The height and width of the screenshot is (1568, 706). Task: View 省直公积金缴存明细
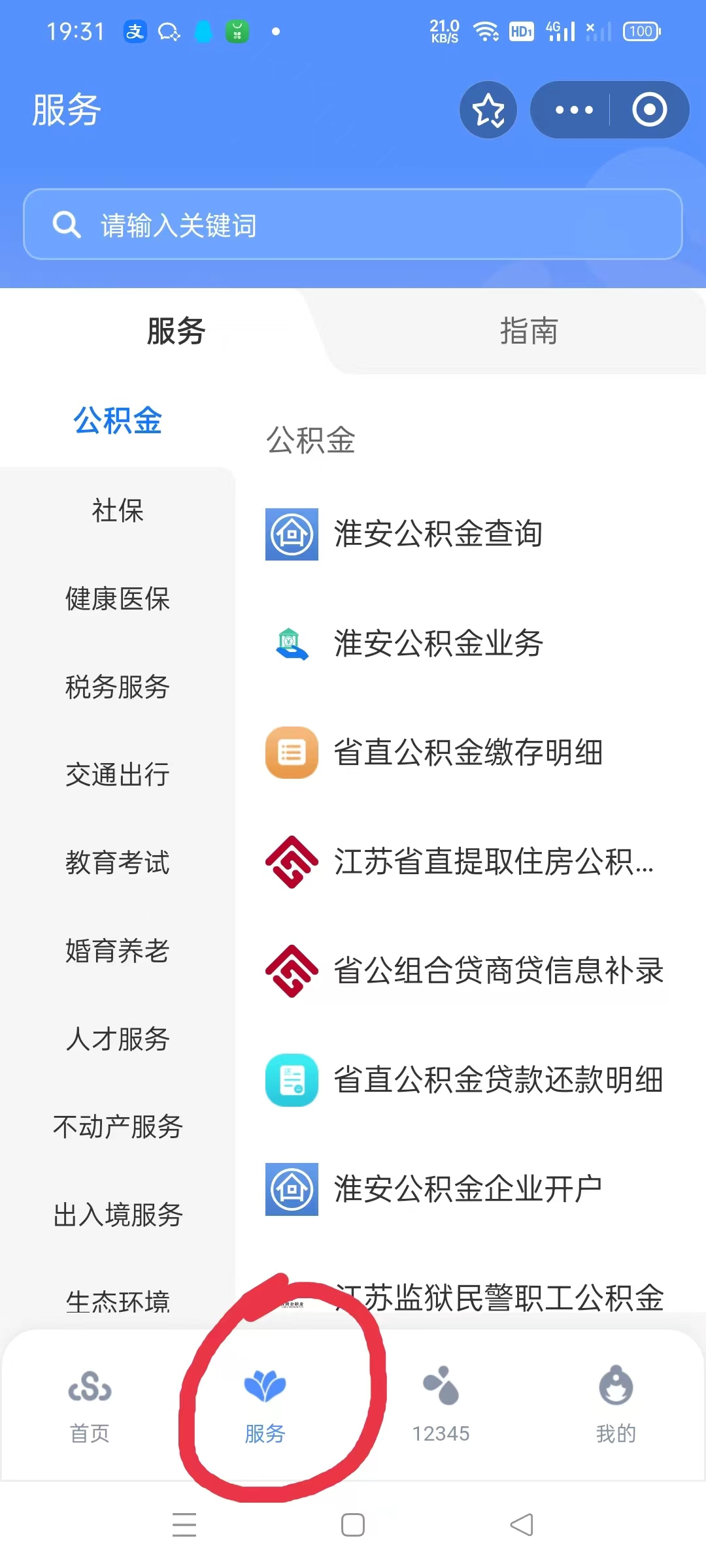tap(467, 752)
